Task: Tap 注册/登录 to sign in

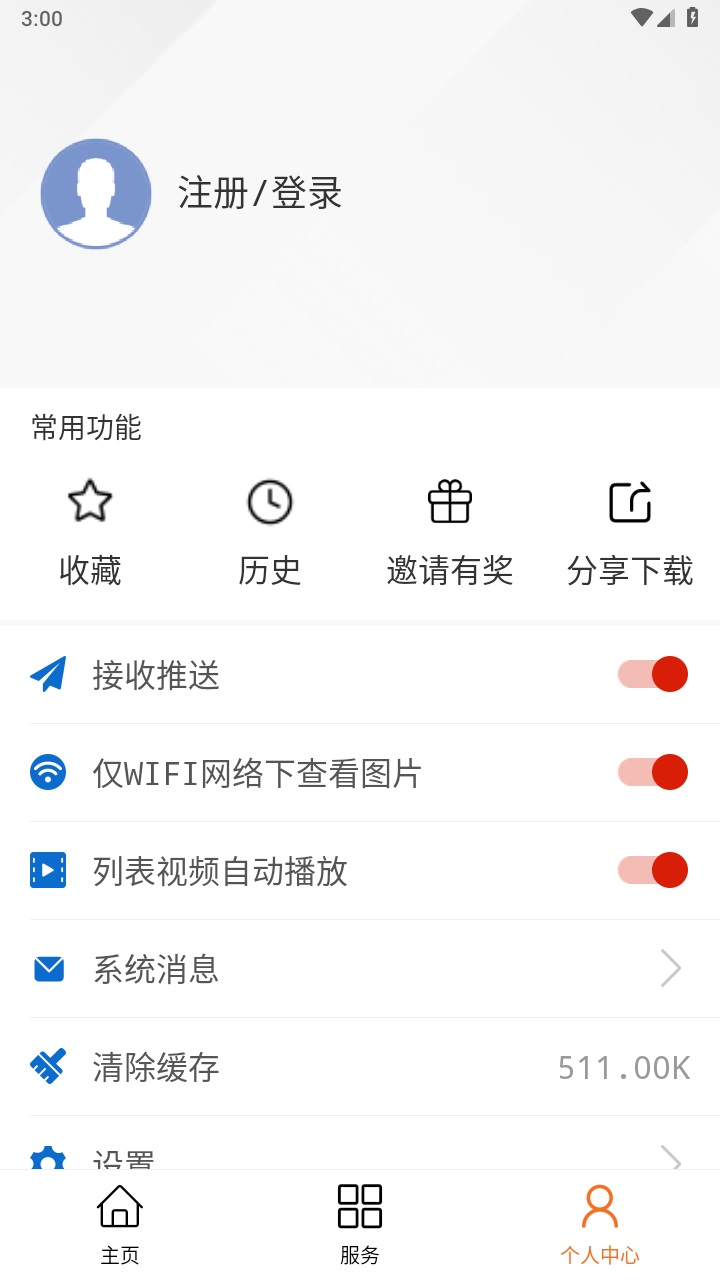Action: [x=258, y=193]
